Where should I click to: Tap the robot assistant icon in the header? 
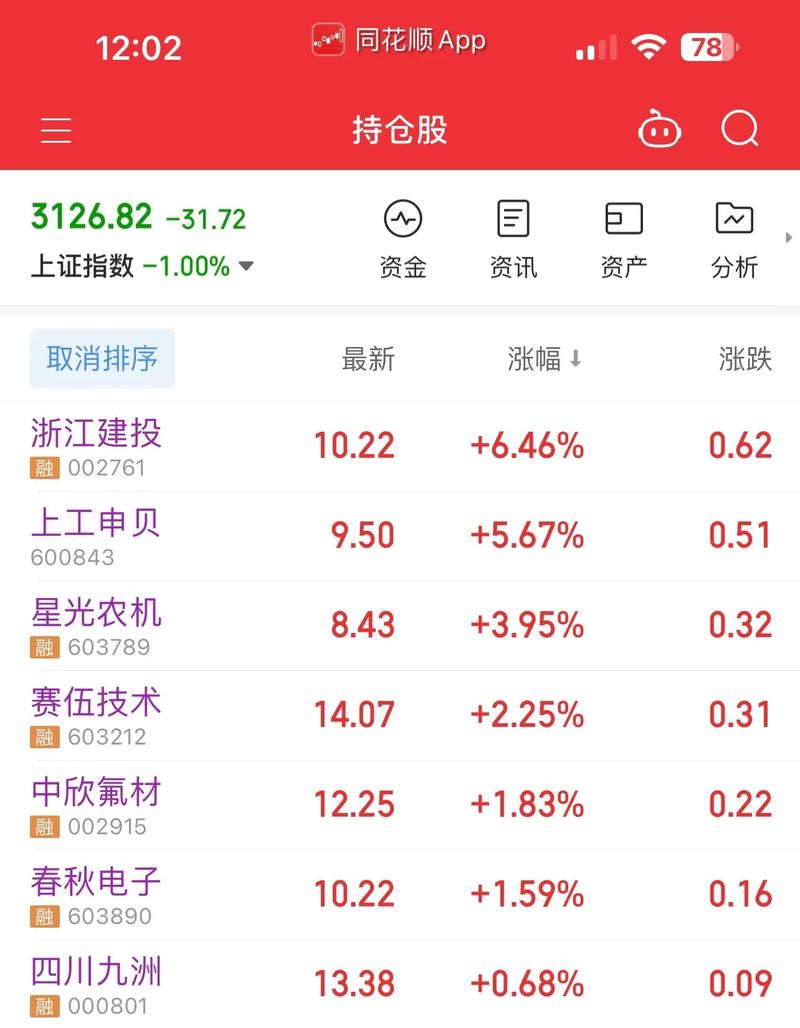[x=659, y=129]
